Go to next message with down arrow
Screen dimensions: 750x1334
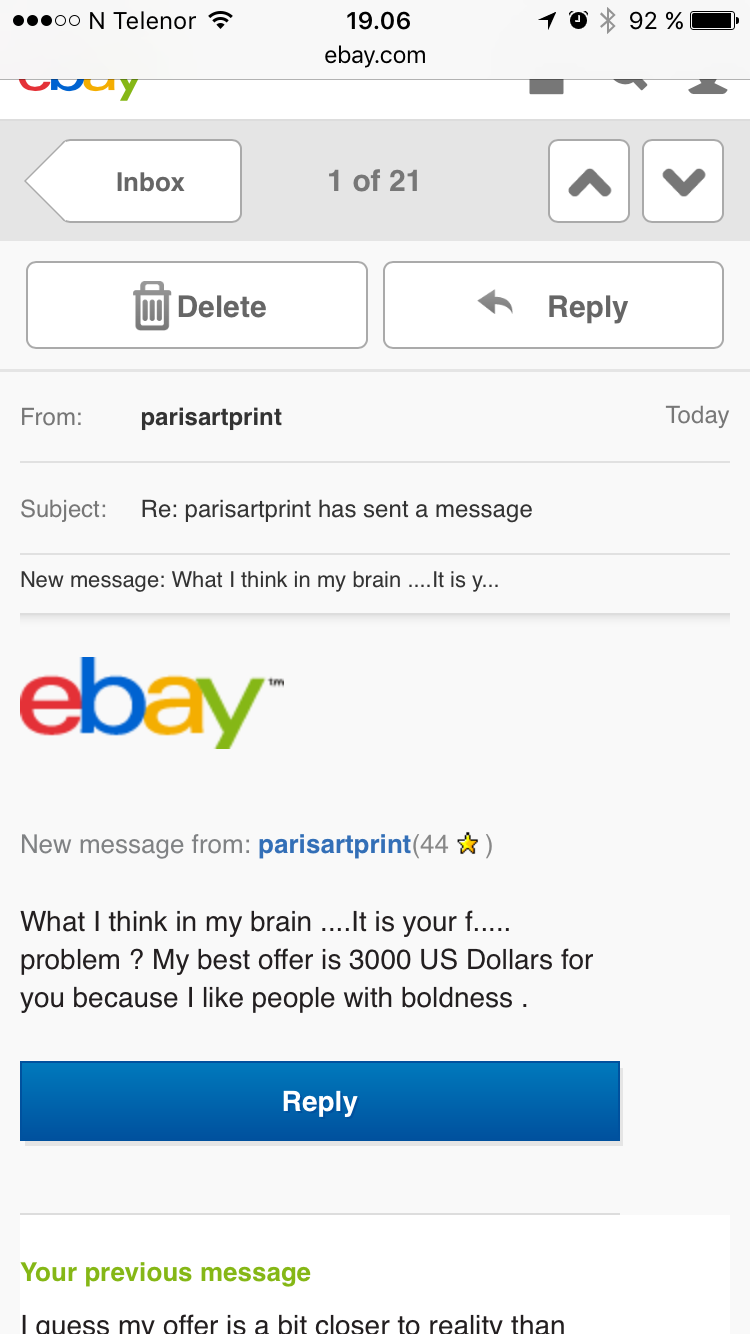(x=683, y=181)
